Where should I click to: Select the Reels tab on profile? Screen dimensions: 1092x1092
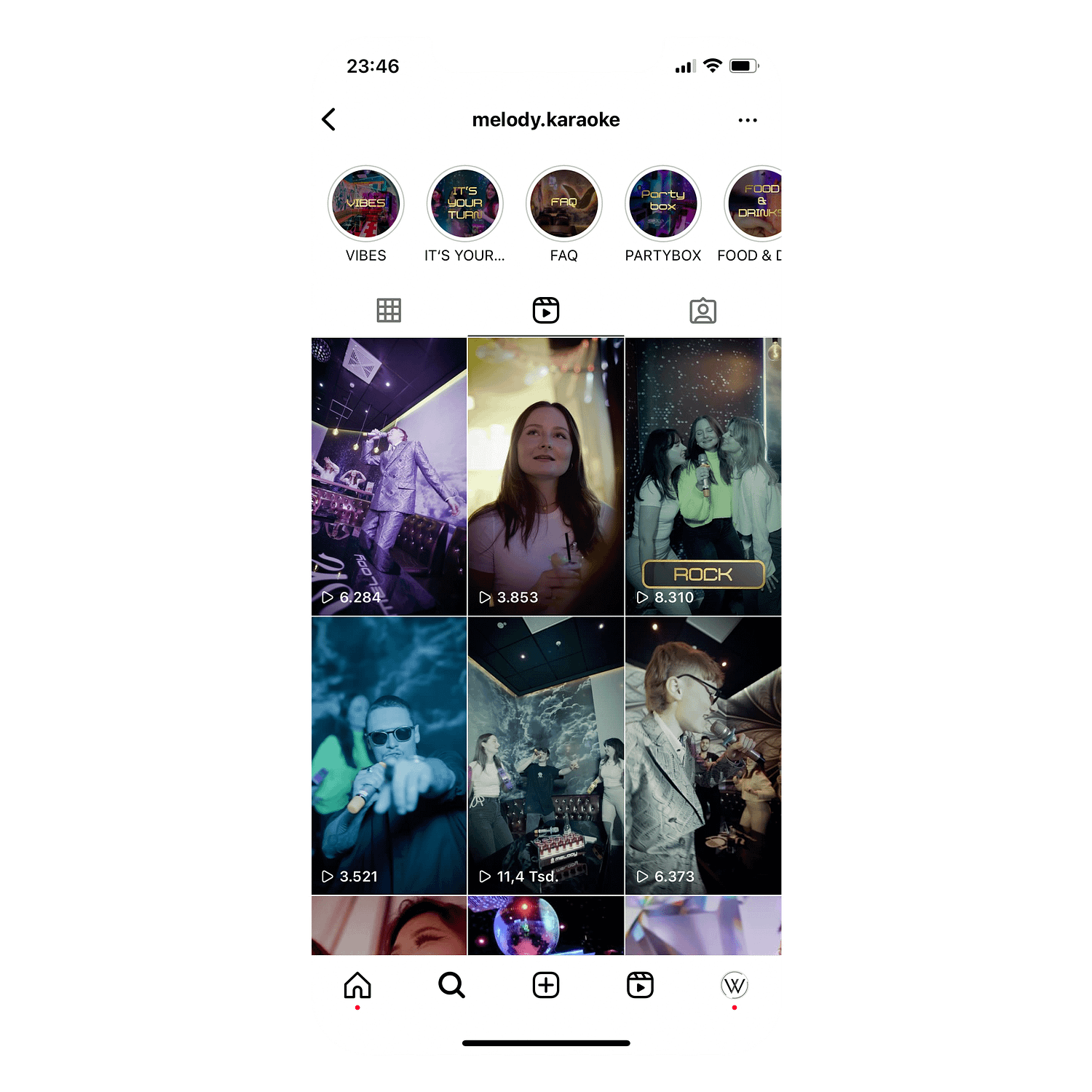pos(546,311)
